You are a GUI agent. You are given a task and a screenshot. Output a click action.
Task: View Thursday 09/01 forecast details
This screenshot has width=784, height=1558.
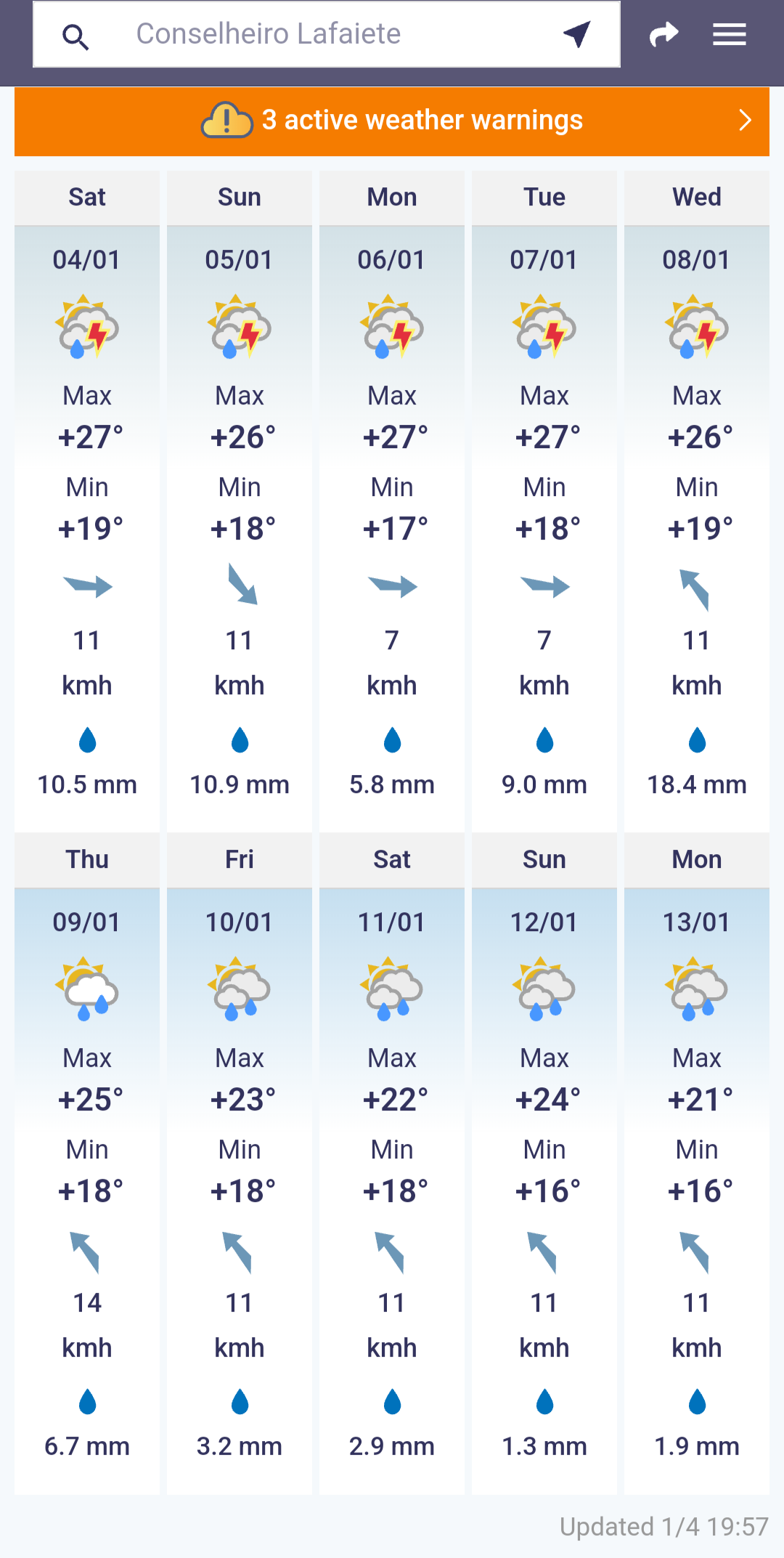pos(87,1164)
